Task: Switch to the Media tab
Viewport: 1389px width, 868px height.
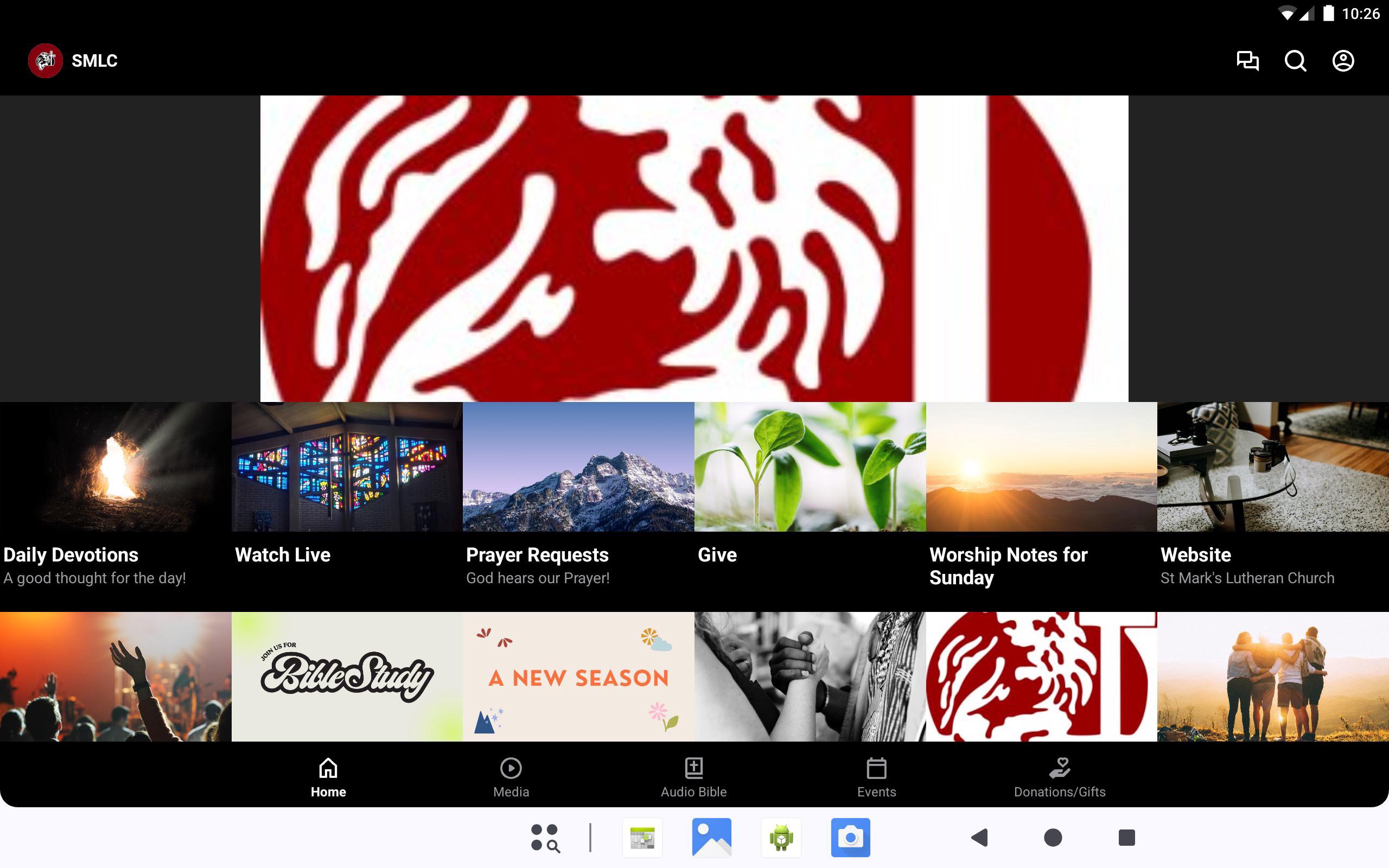Action: [x=510, y=777]
